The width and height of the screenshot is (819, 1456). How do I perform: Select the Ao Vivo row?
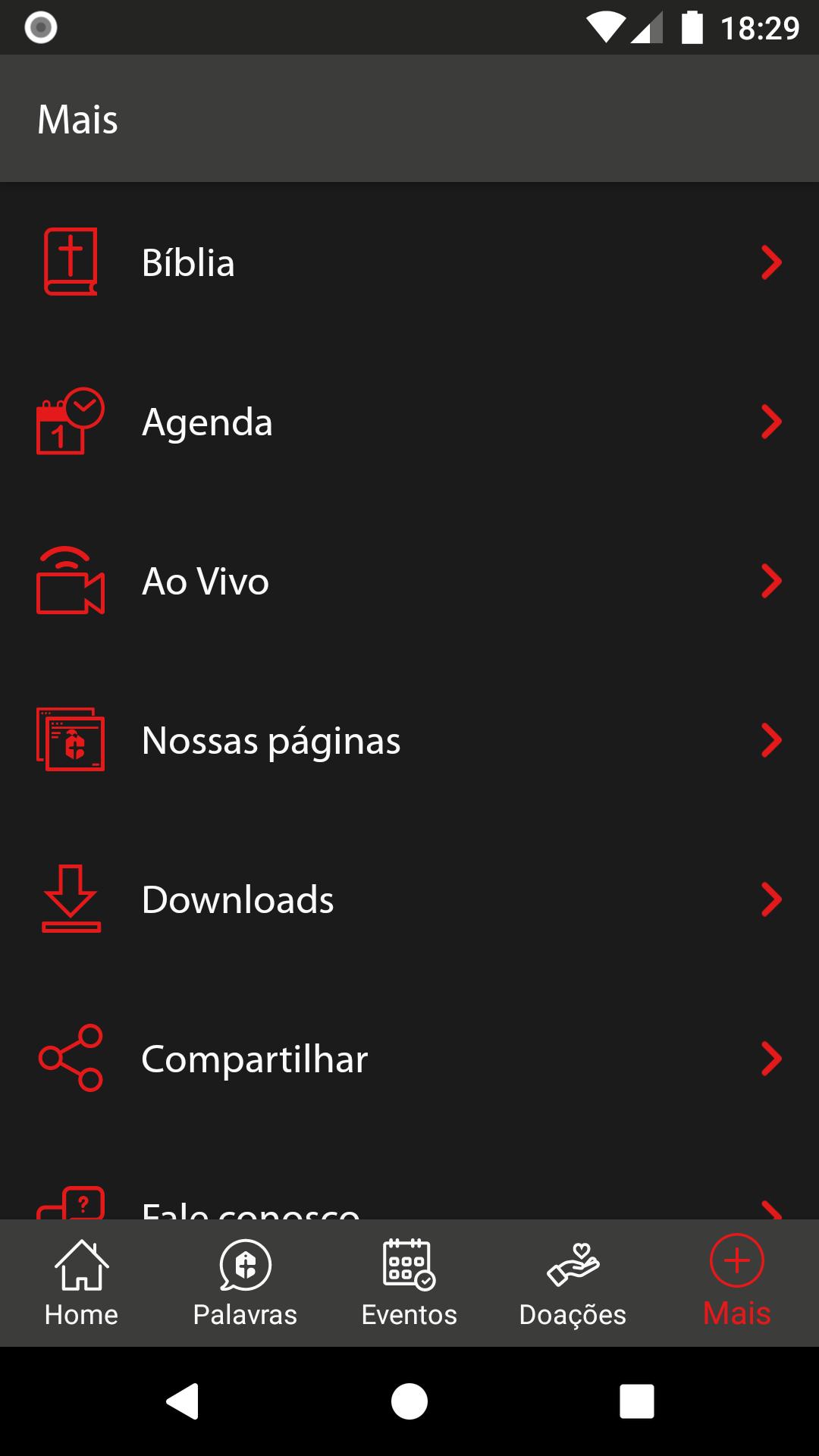[x=409, y=581]
